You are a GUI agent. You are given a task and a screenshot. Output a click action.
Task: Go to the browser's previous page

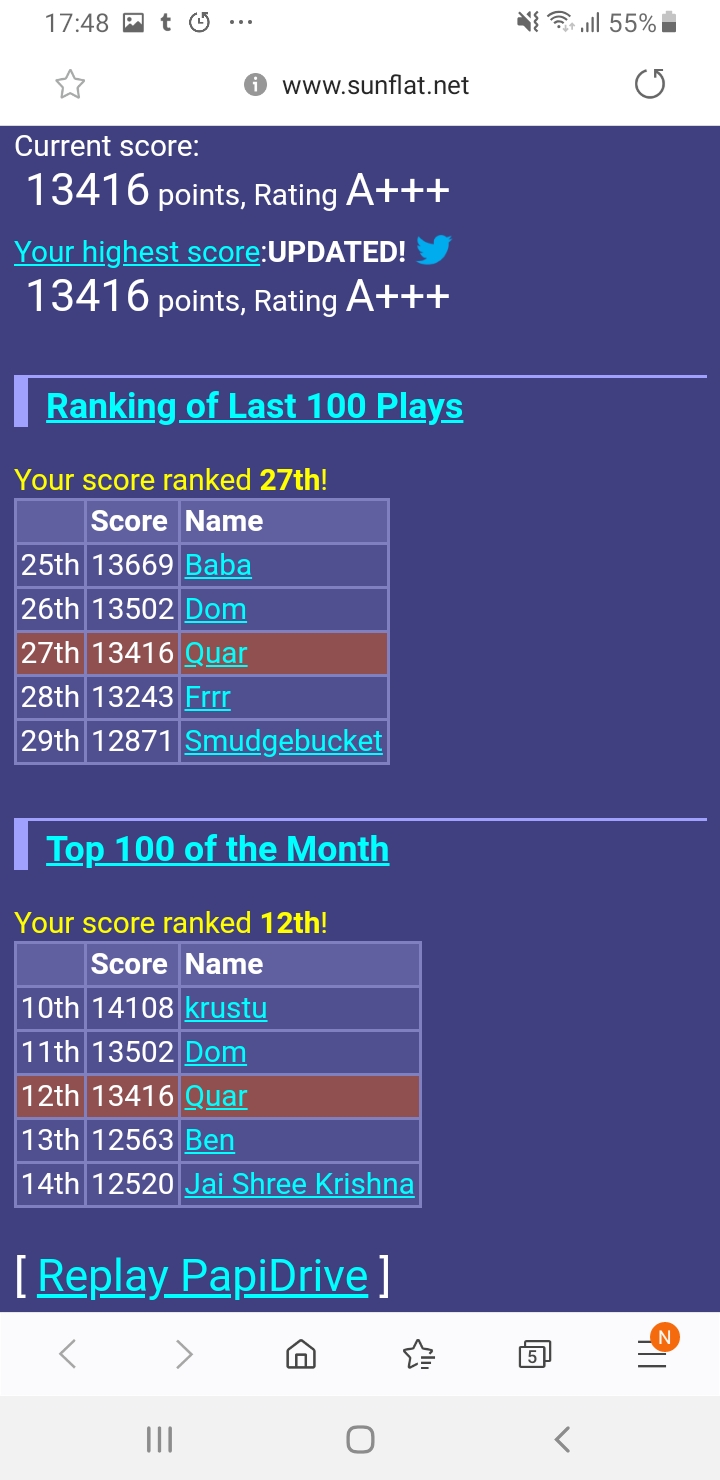(67, 1354)
